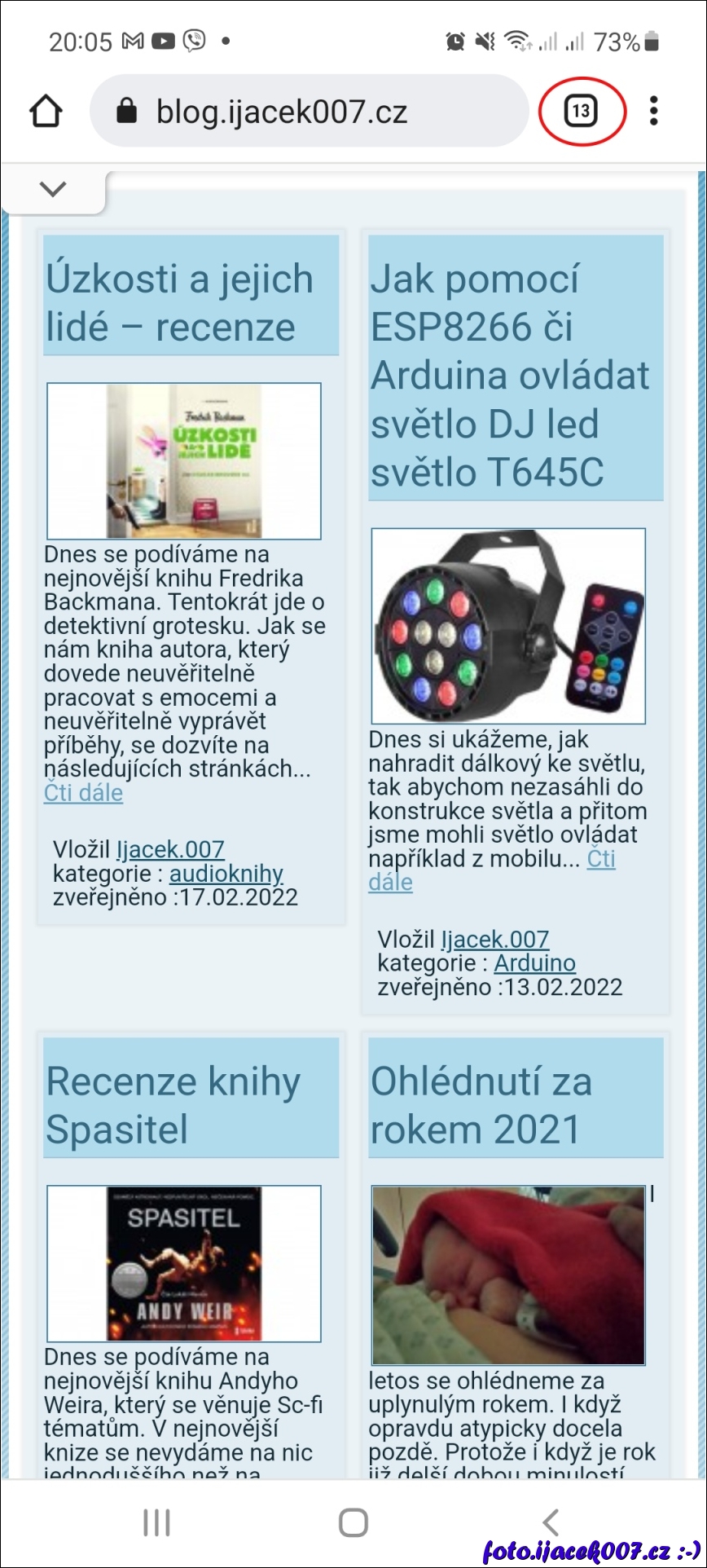
Task: Open recent apps from the navigation bar
Action: pos(156,1522)
